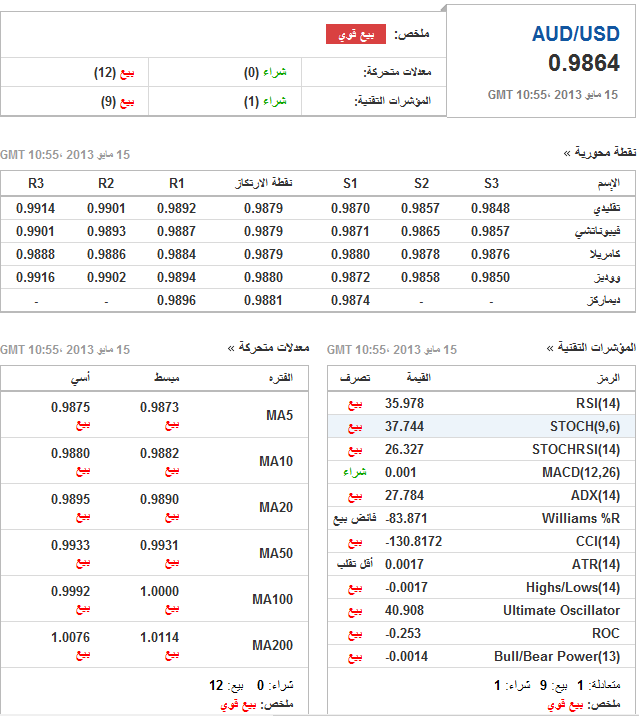Open the معدلات متحركة moving averages section
The width and height of the screenshot is (639, 716).
click(x=270, y=348)
